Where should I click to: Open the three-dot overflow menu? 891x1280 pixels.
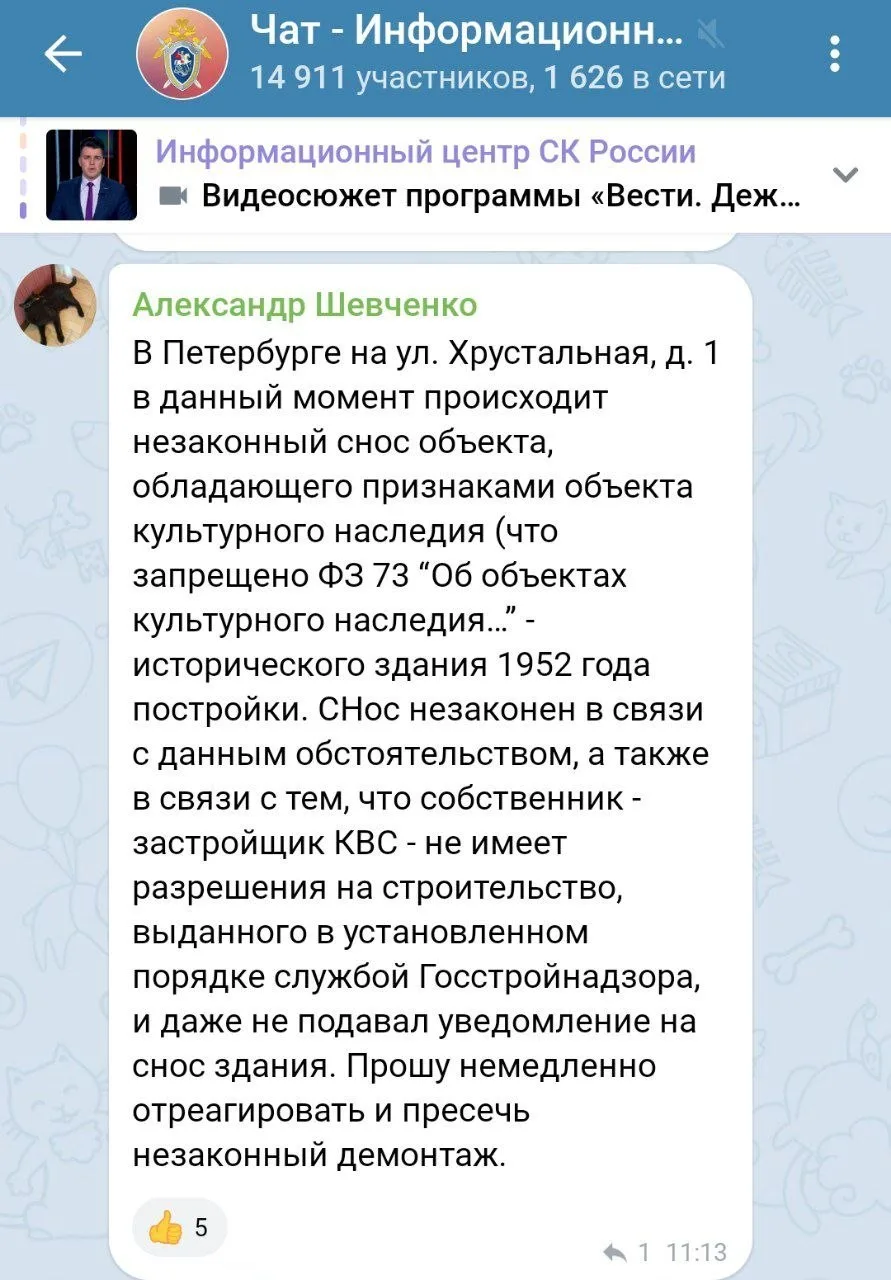point(834,53)
